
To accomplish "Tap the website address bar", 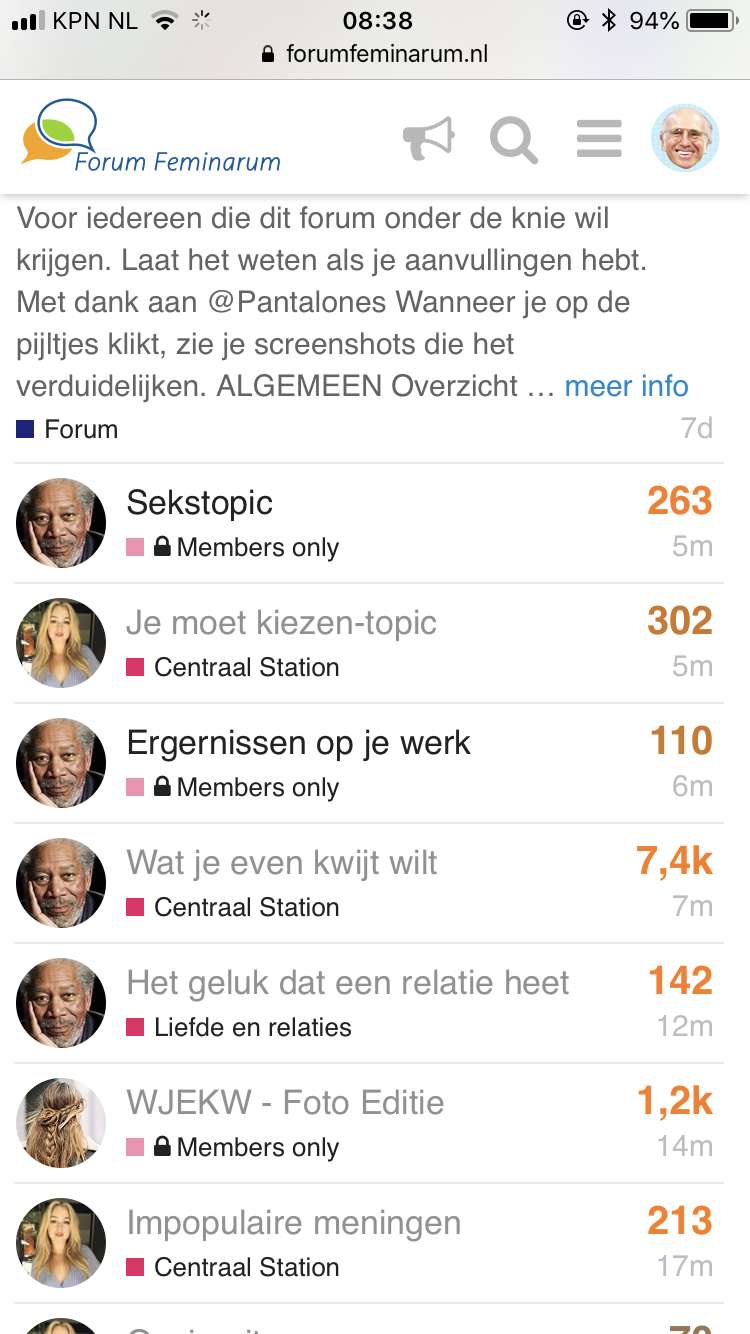I will (375, 54).
